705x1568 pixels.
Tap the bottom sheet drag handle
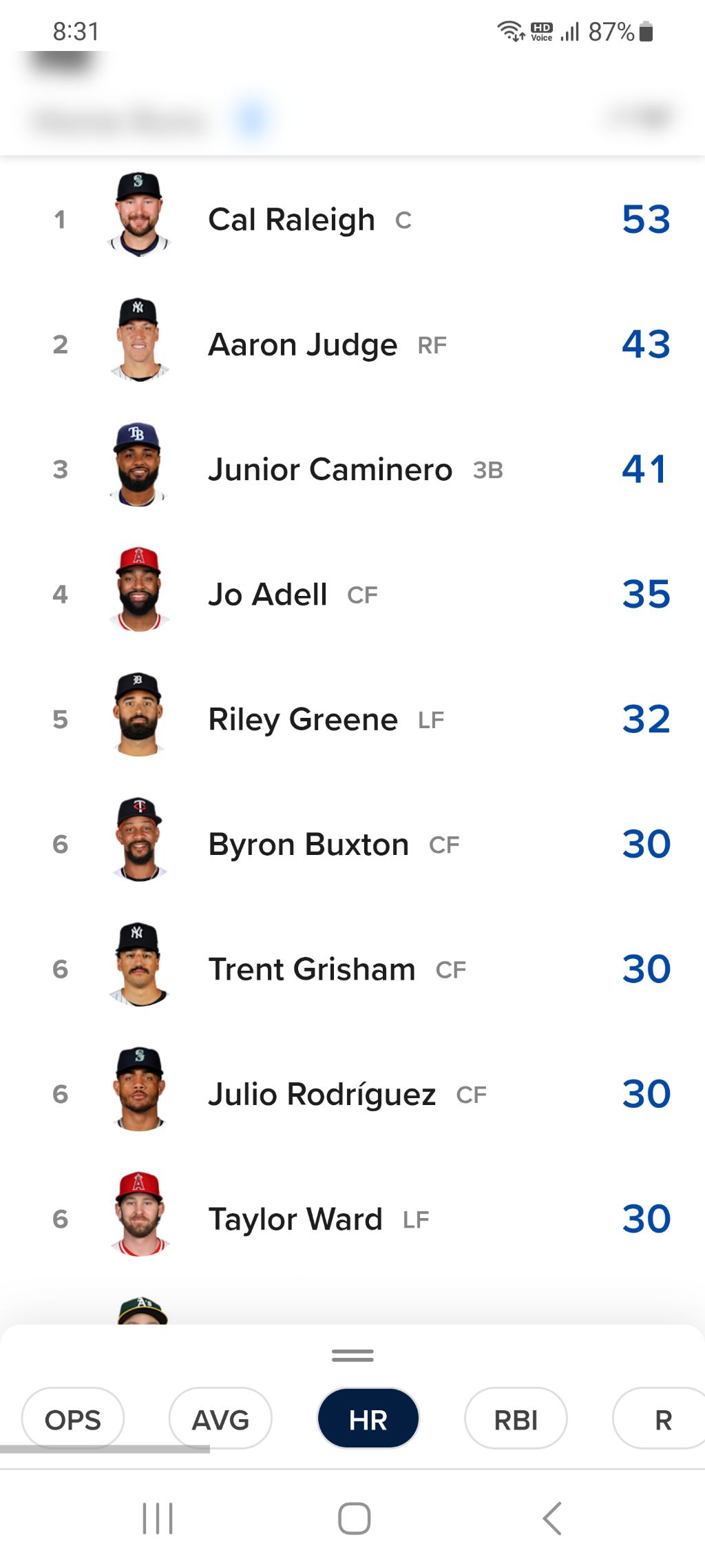(x=352, y=1356)
